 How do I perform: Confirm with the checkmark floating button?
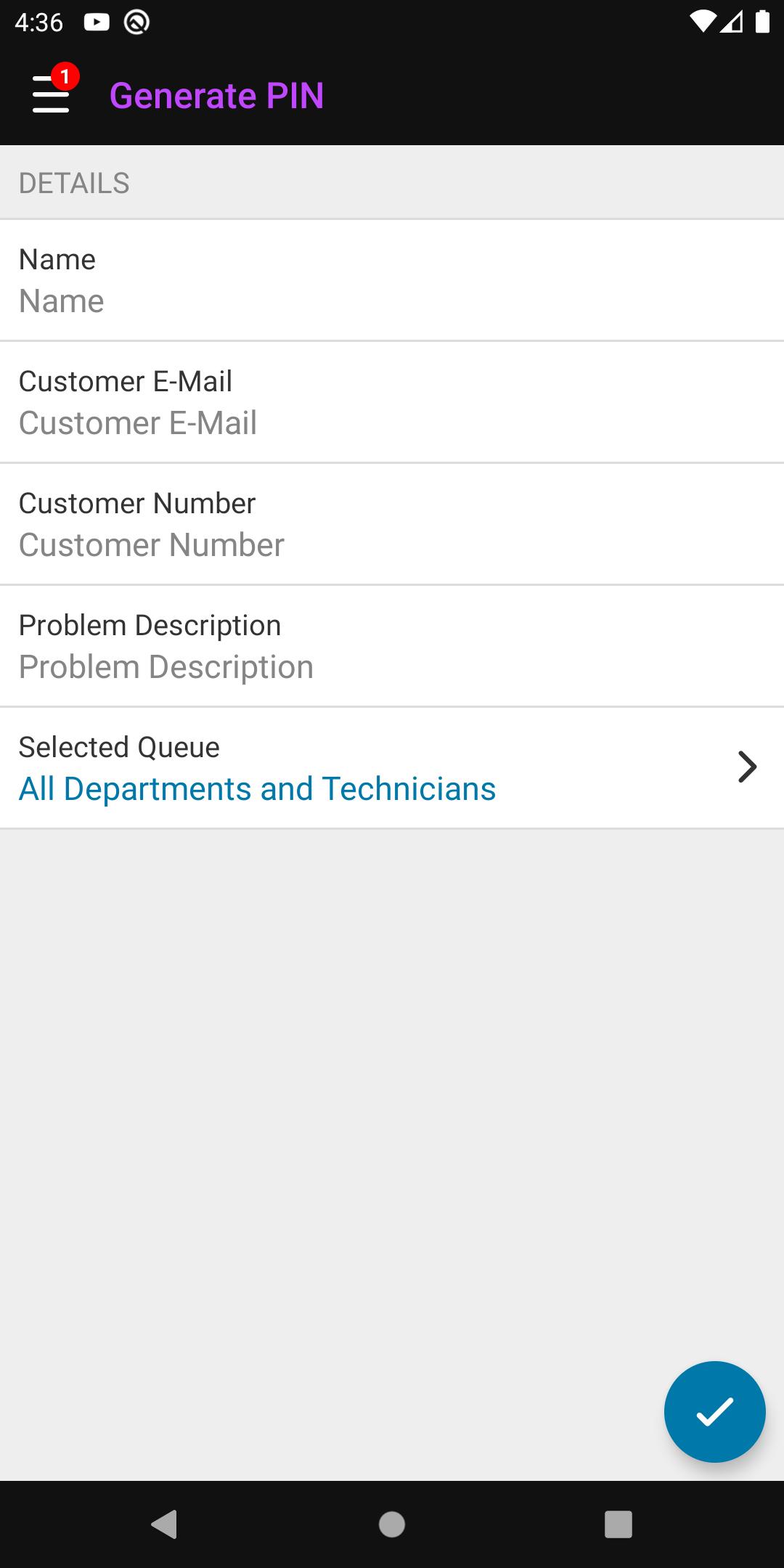click(714, 1411)
